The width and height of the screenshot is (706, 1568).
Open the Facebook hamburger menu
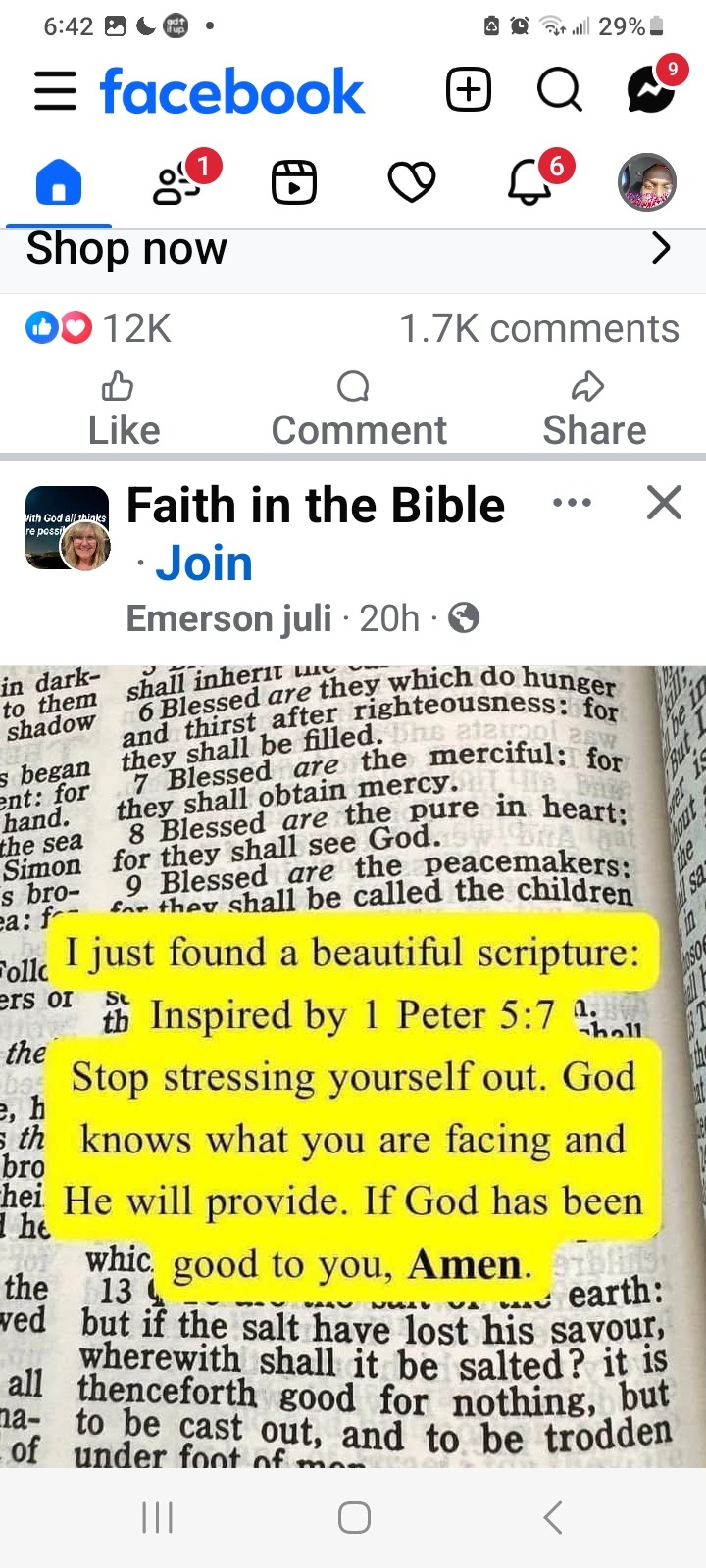point(55,92)
